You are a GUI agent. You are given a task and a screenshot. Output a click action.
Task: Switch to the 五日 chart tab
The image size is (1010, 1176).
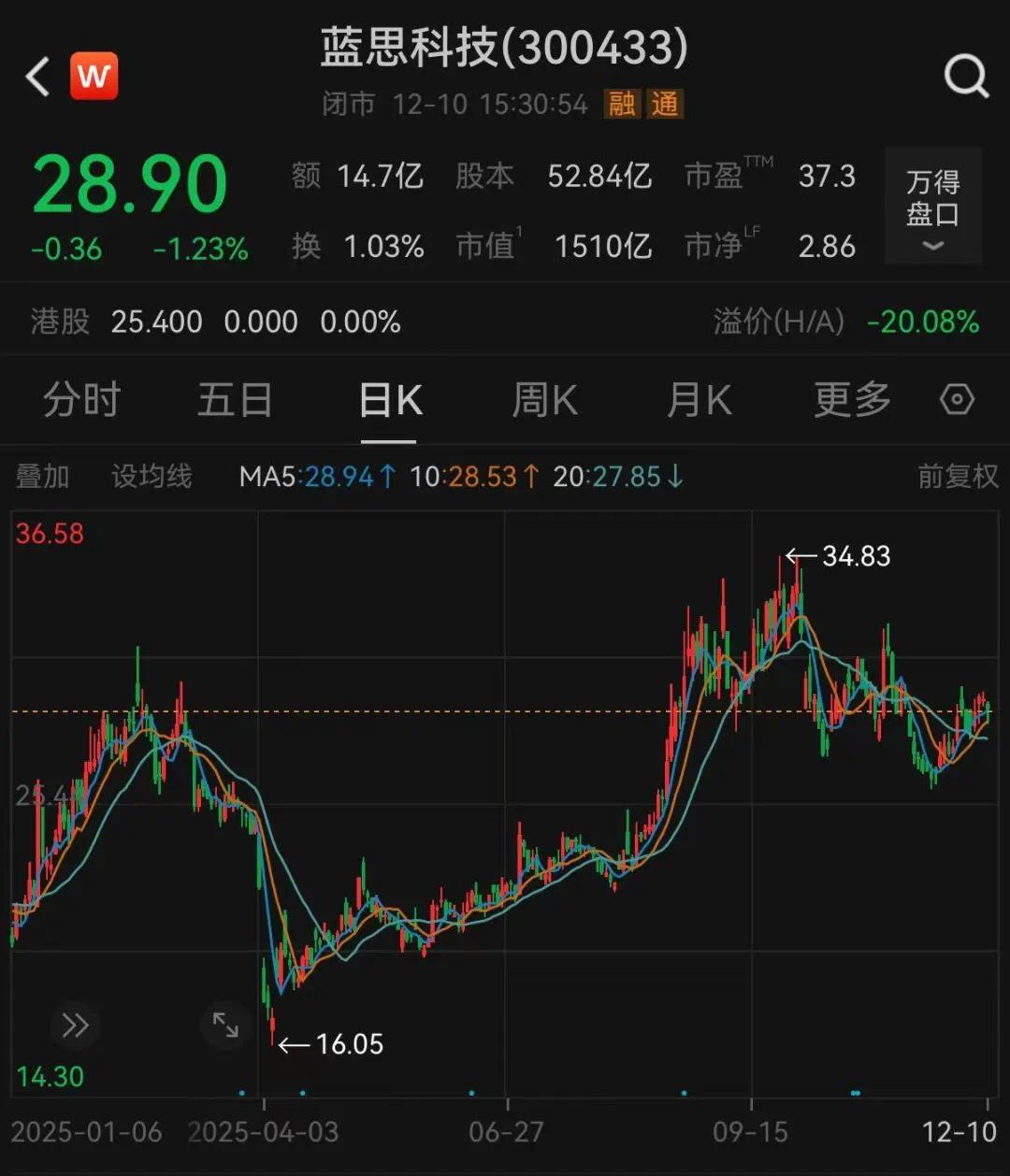[235, 400]
